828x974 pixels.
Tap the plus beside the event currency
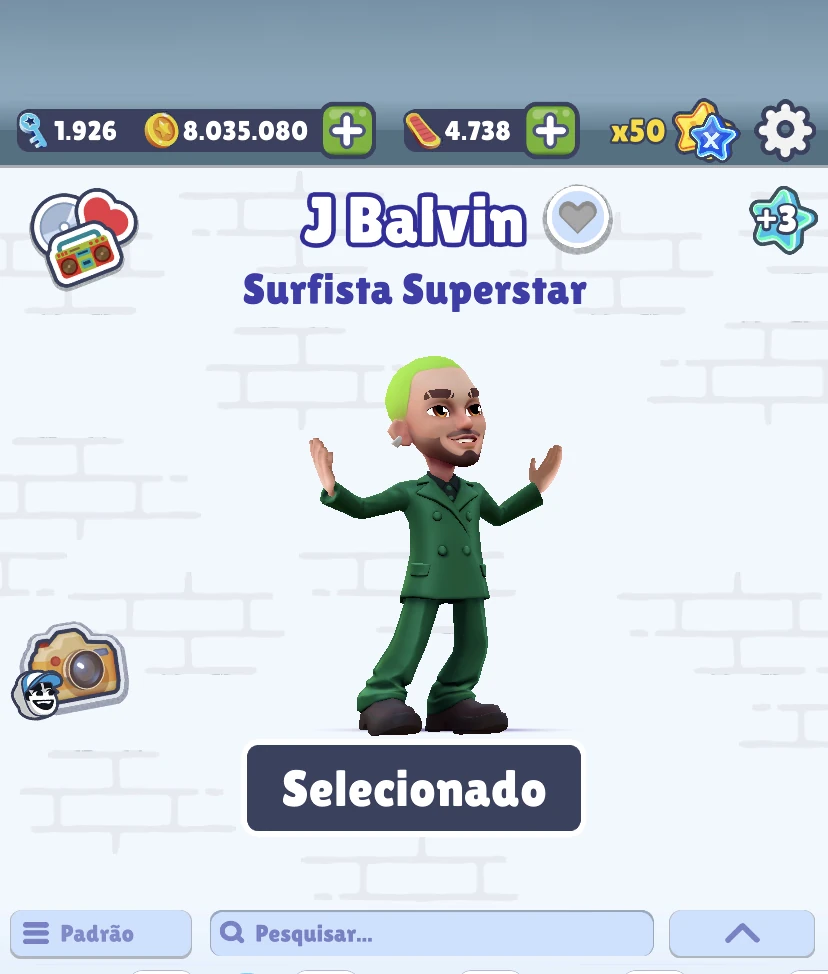548,130
